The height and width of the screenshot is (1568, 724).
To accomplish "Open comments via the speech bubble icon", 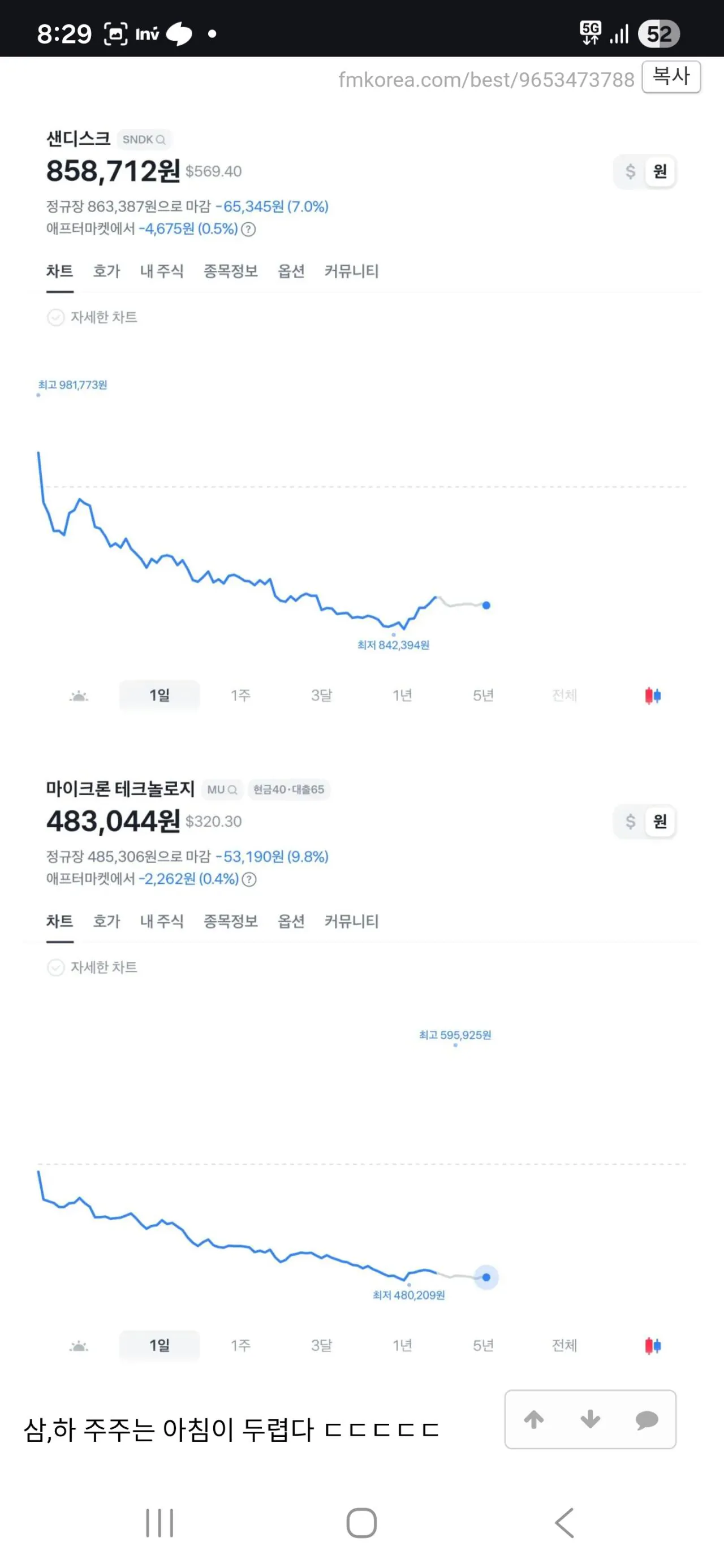I will [646, 1419].
